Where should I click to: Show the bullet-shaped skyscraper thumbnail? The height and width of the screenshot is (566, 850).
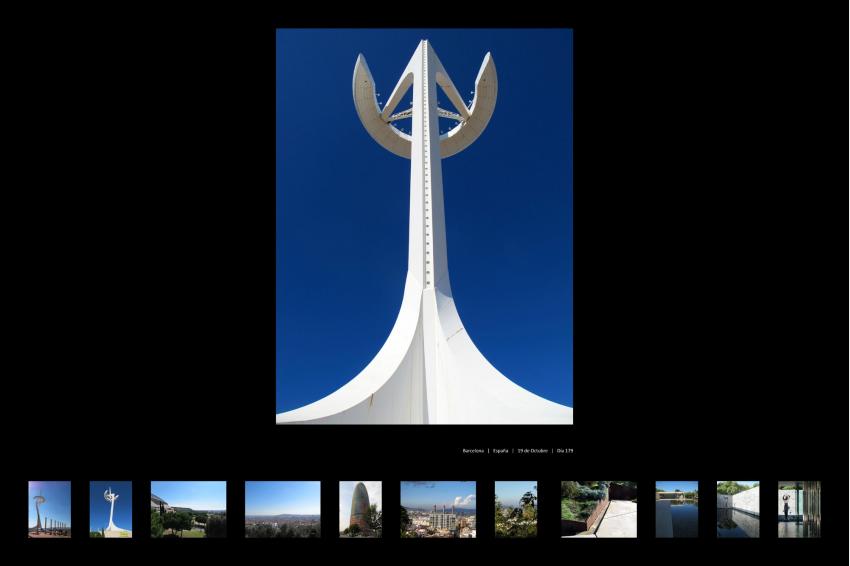coord(360,509)
